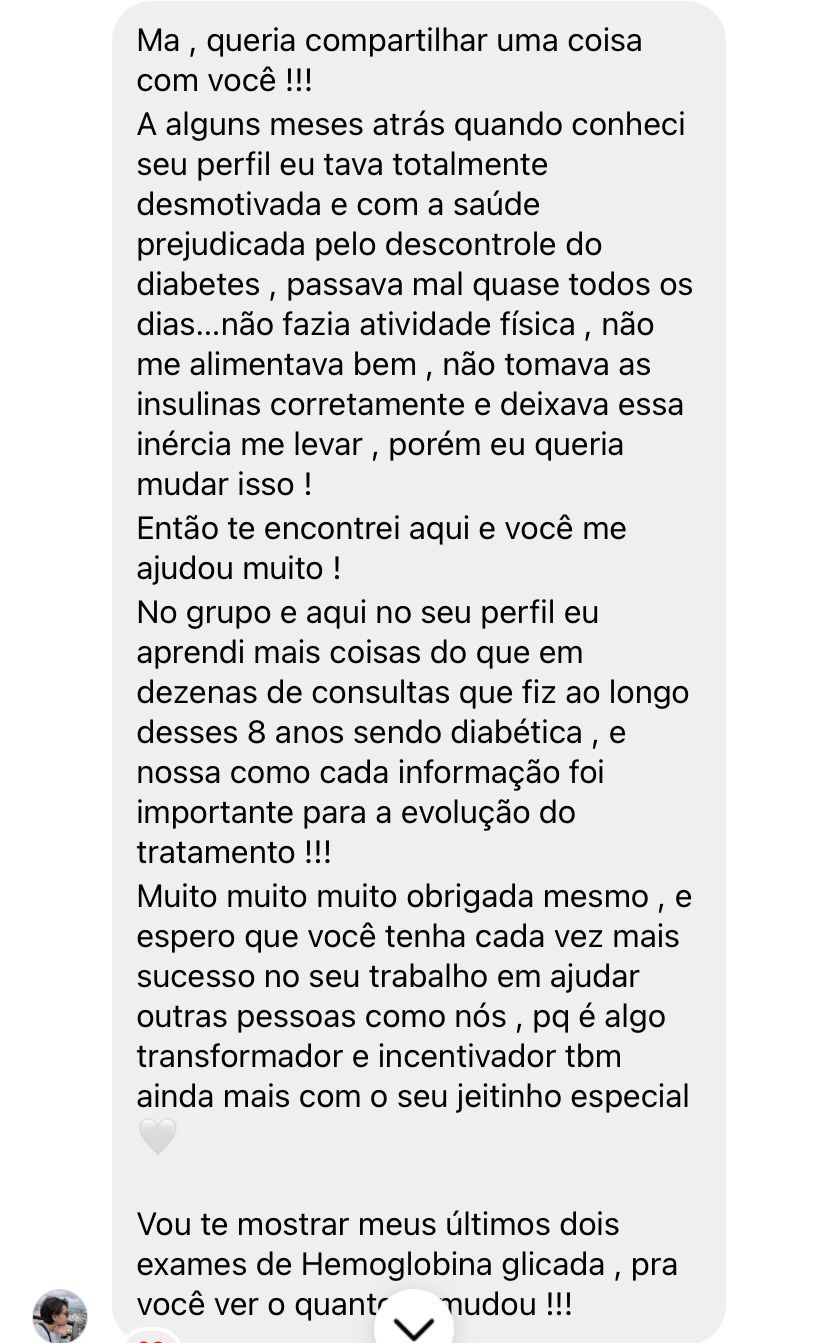Open the sender's profile picture

(60, 1315)
